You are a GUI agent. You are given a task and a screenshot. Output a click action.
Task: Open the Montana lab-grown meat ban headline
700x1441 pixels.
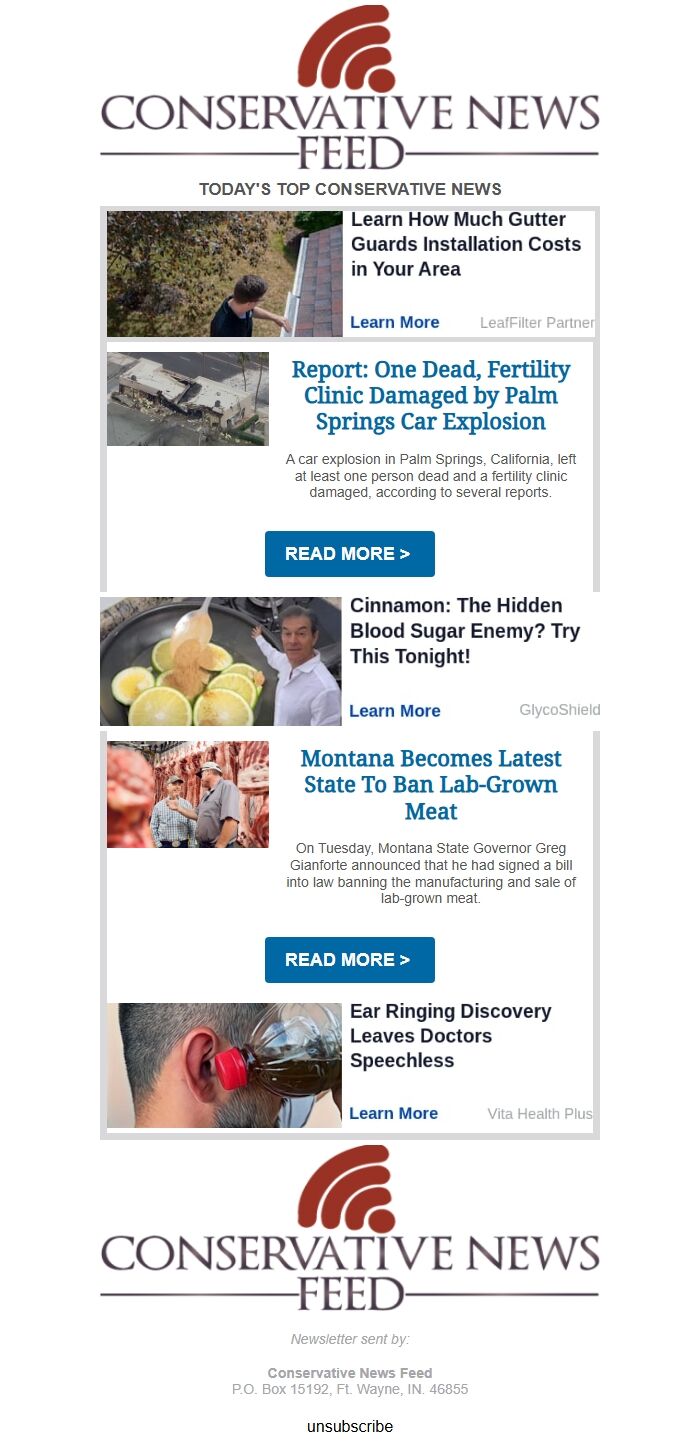[430, 785]
